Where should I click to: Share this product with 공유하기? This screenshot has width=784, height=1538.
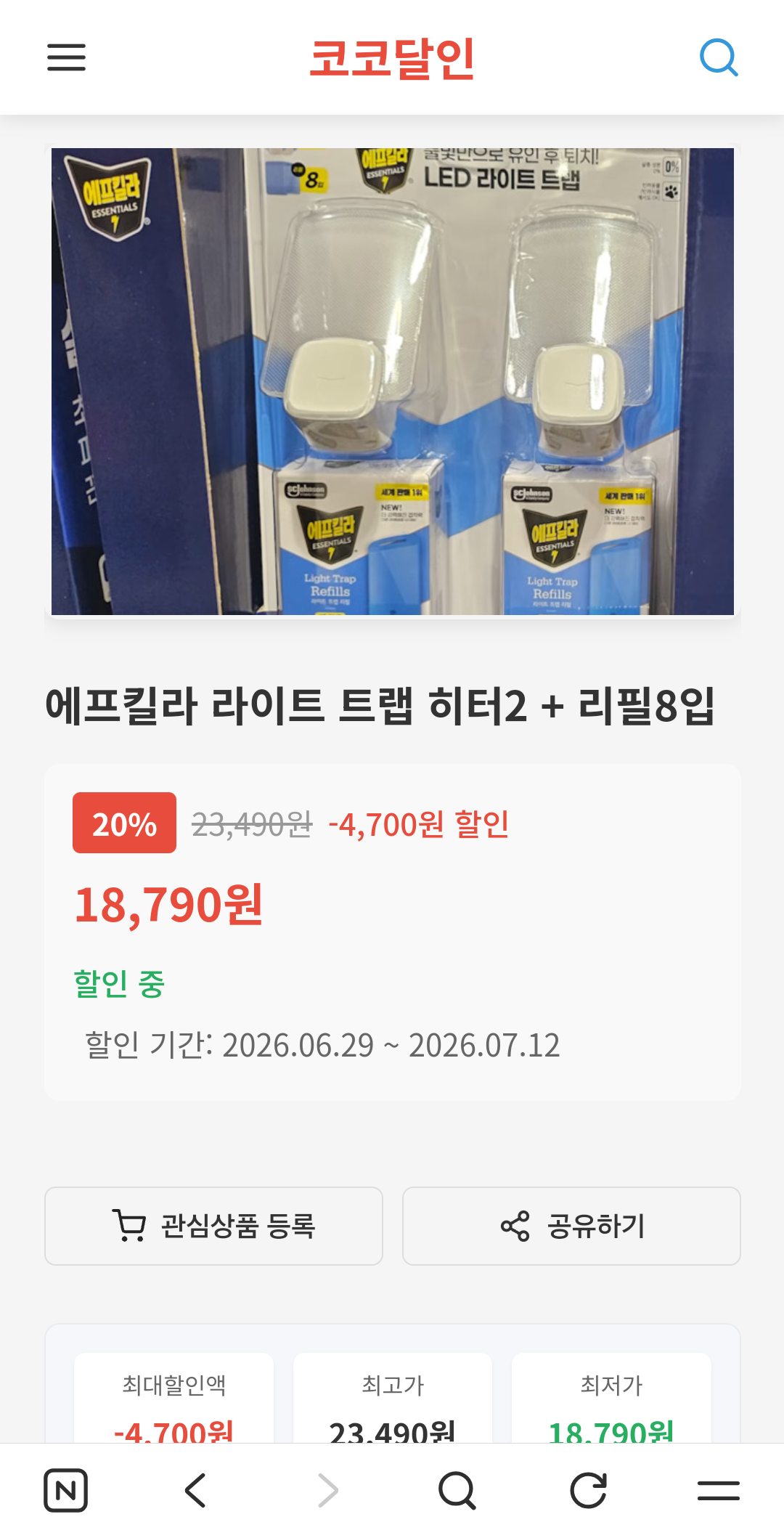pyautogui.click(x=571, y=1226)
